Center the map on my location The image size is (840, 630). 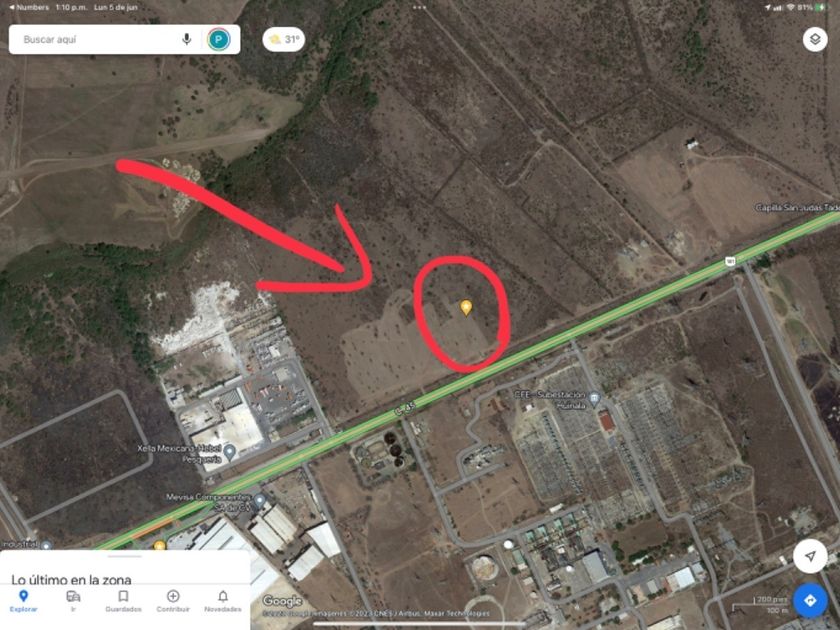click(809, 555)
